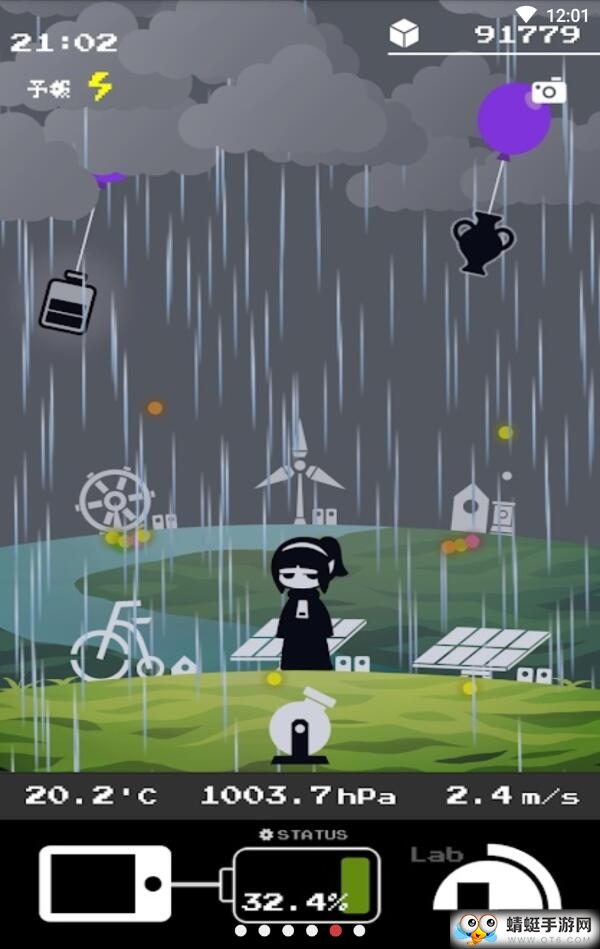
Task: Tap the wind turbine generator
Action: 299,475
